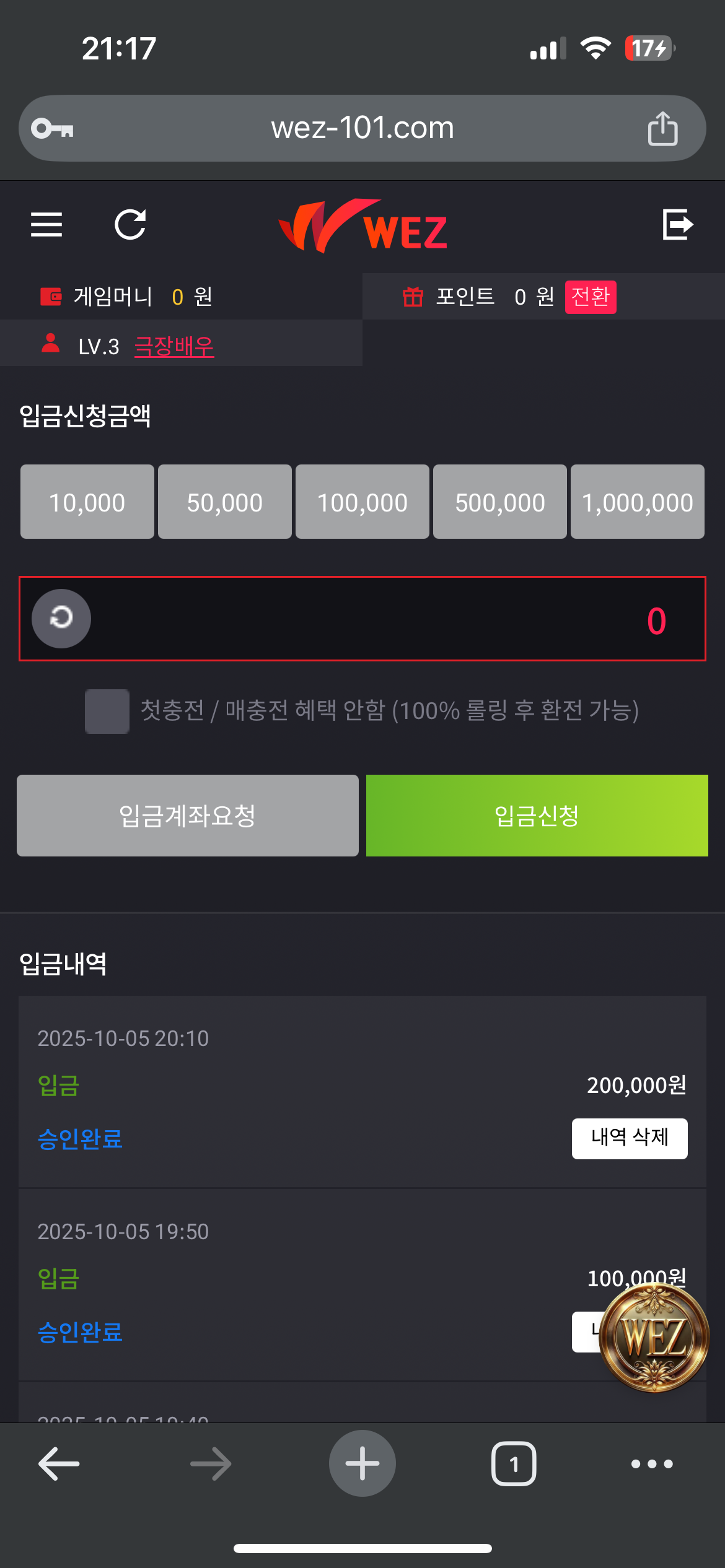Submit with the 입금신청 button
Viewport: 725px width, 1568px height.
(537, 816)
